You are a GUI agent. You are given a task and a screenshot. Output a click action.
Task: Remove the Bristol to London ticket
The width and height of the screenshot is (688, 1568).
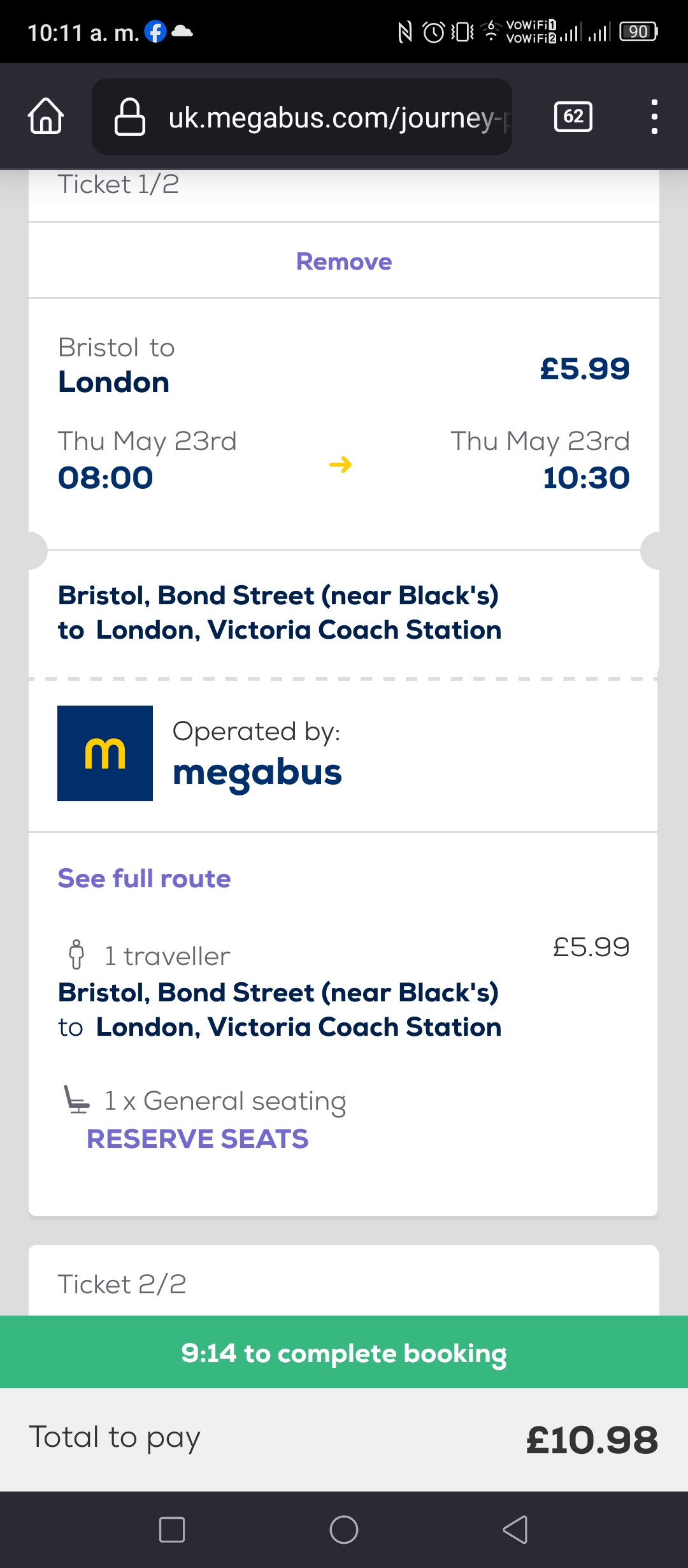tap(344, 261)
